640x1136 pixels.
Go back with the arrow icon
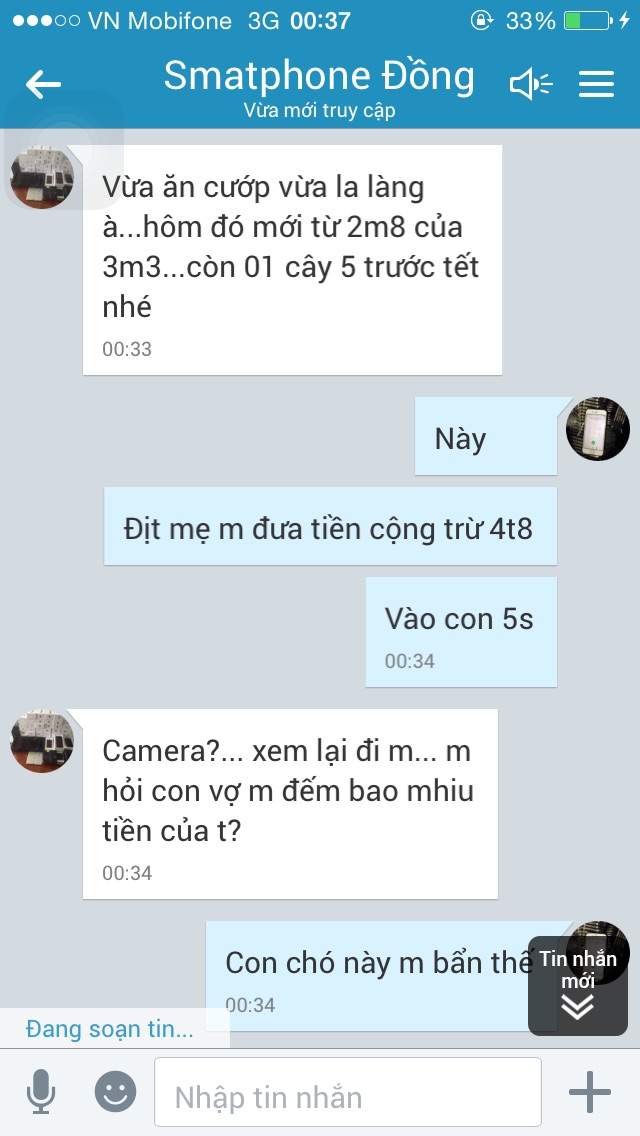43,84
